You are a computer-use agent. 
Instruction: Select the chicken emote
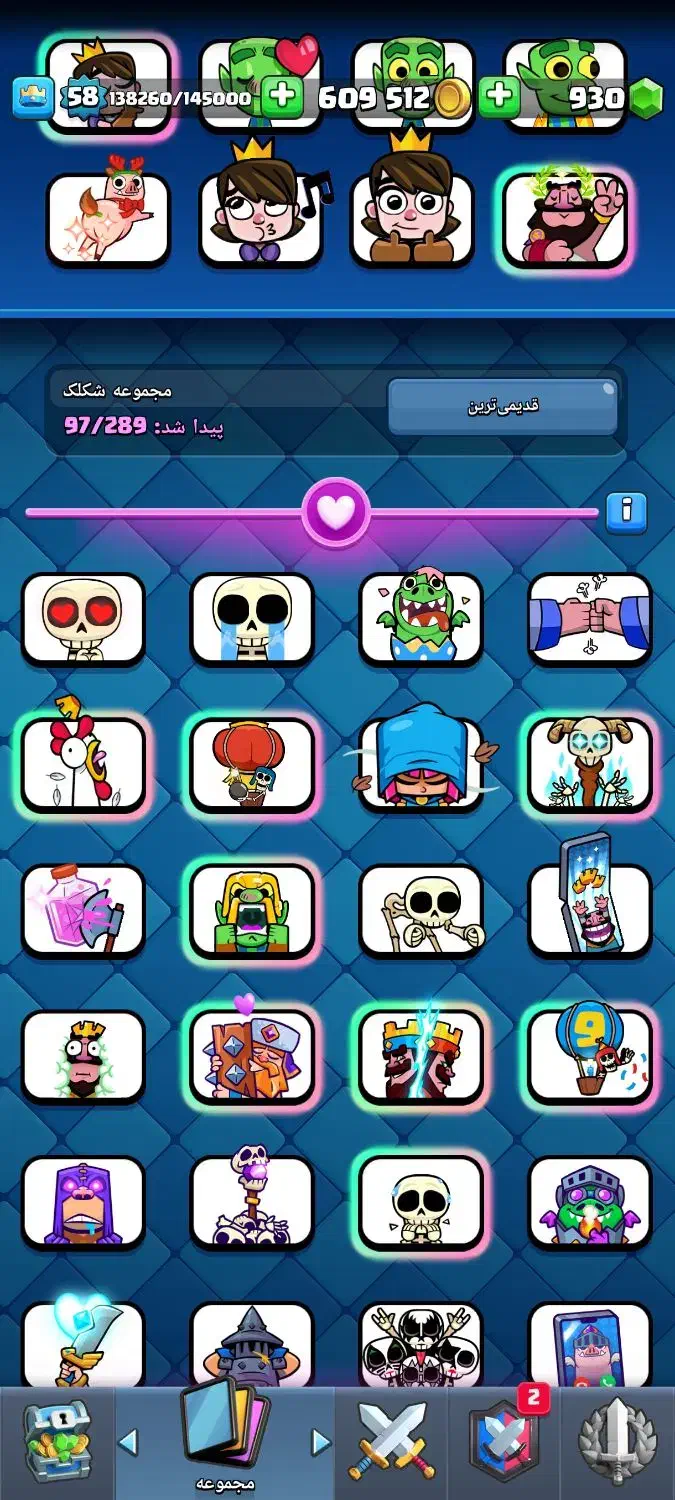[84, 763]
